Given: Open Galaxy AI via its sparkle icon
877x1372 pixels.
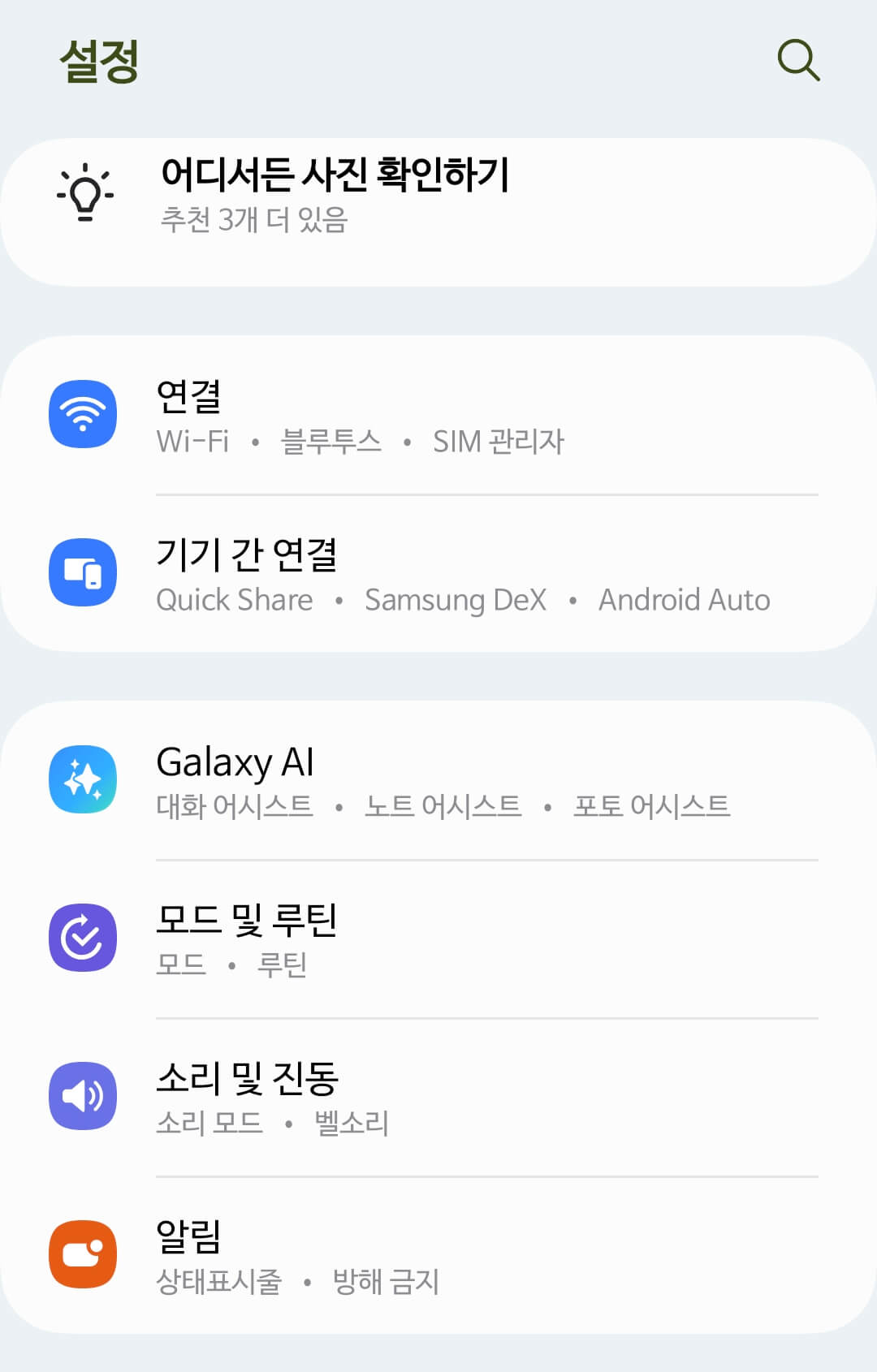Looking at the screenshot, I should pos(82,779).
